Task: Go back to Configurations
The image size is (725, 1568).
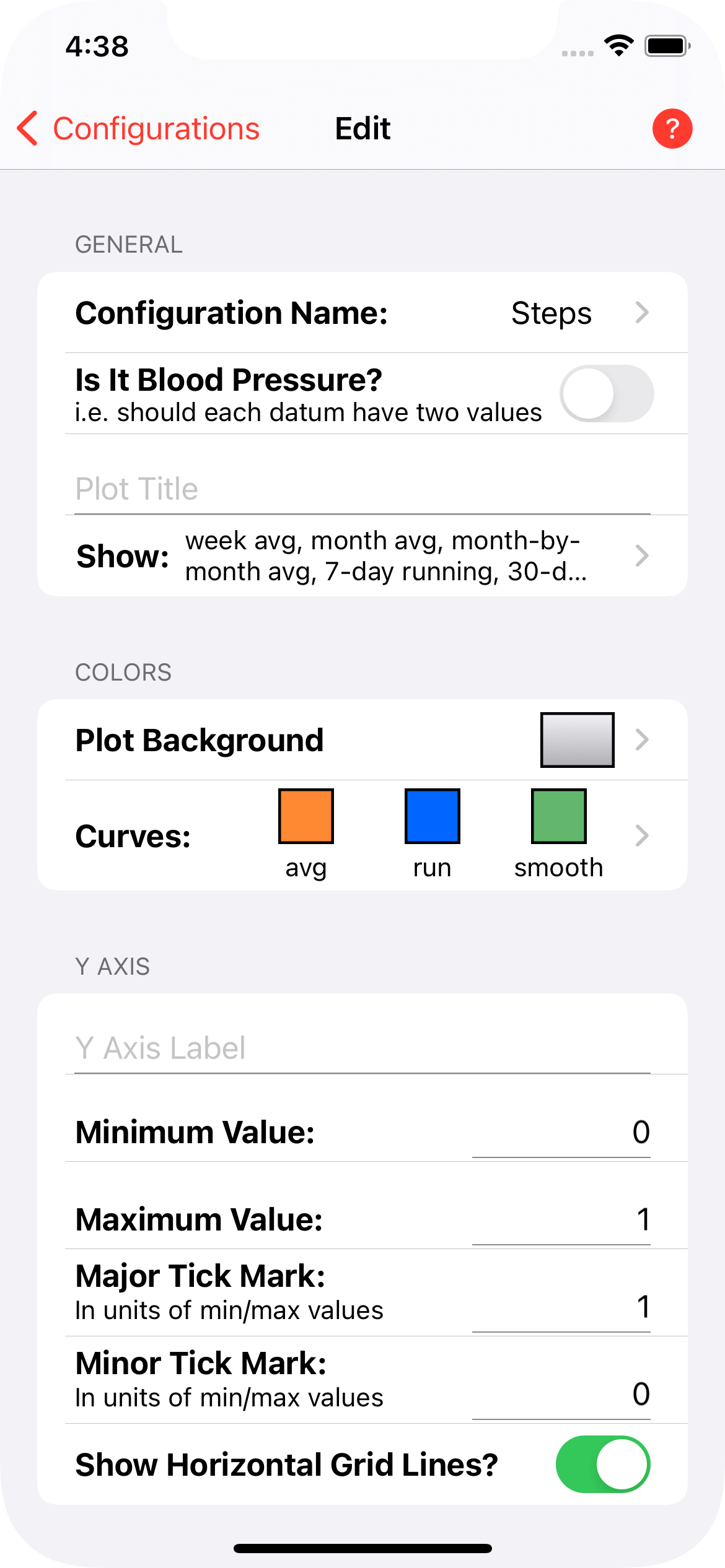Action: point(138,129)
